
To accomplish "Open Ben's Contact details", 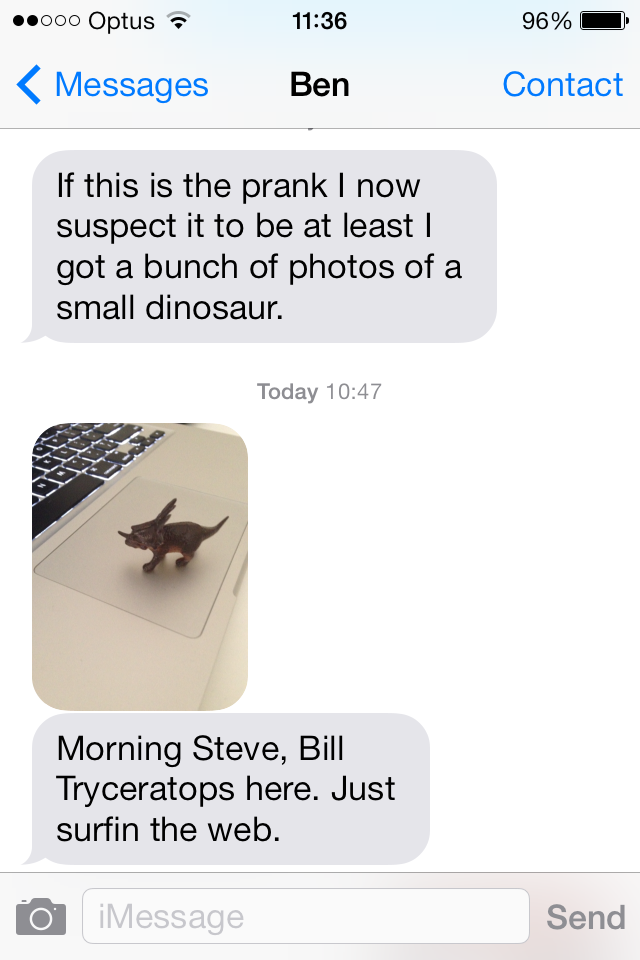I will click(562, 86).
